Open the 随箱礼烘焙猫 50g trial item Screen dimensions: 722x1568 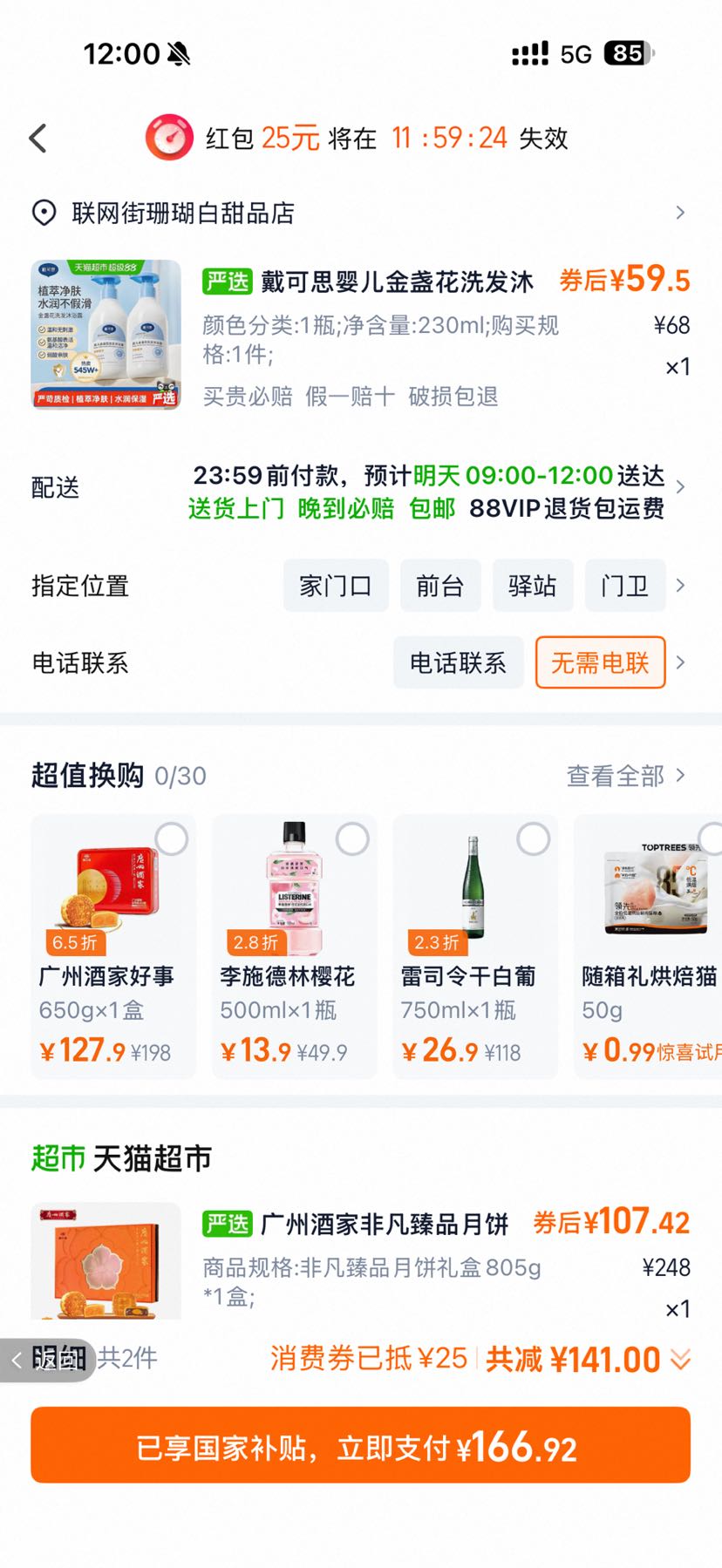(x=648, y=947)
